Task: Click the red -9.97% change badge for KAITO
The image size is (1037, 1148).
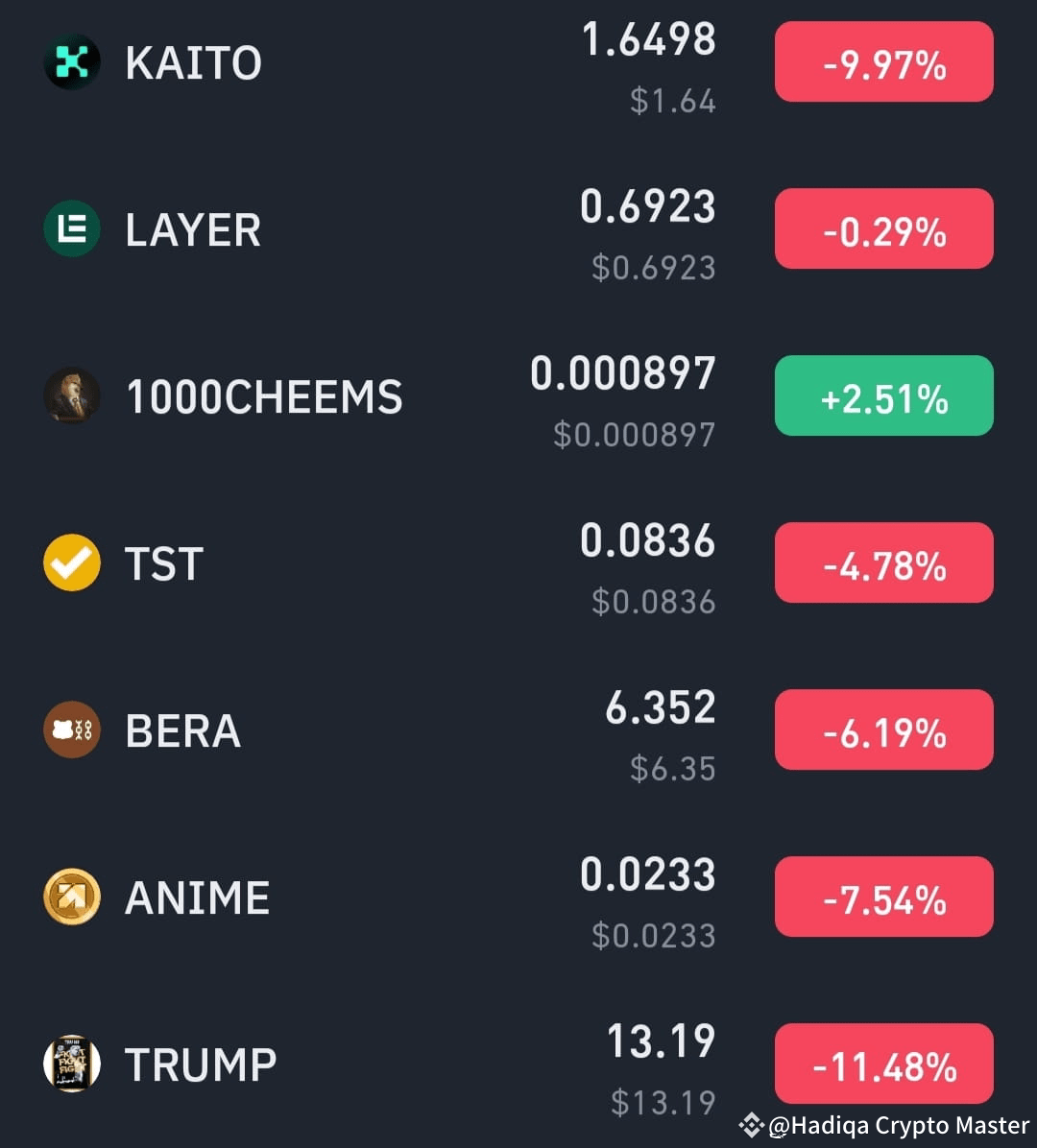Action: [883, 61]
